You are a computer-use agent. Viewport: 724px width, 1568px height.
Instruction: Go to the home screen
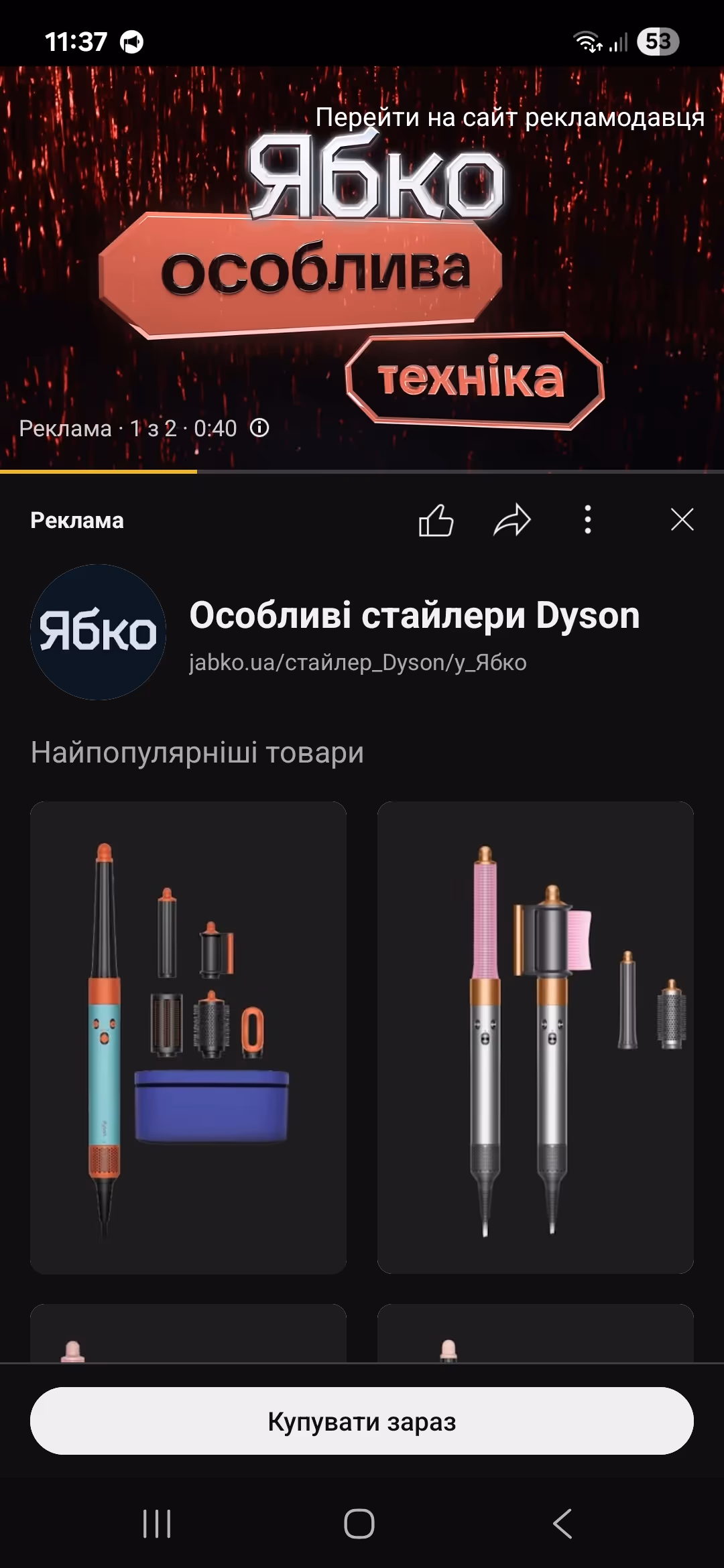[x=359, y=1524]
